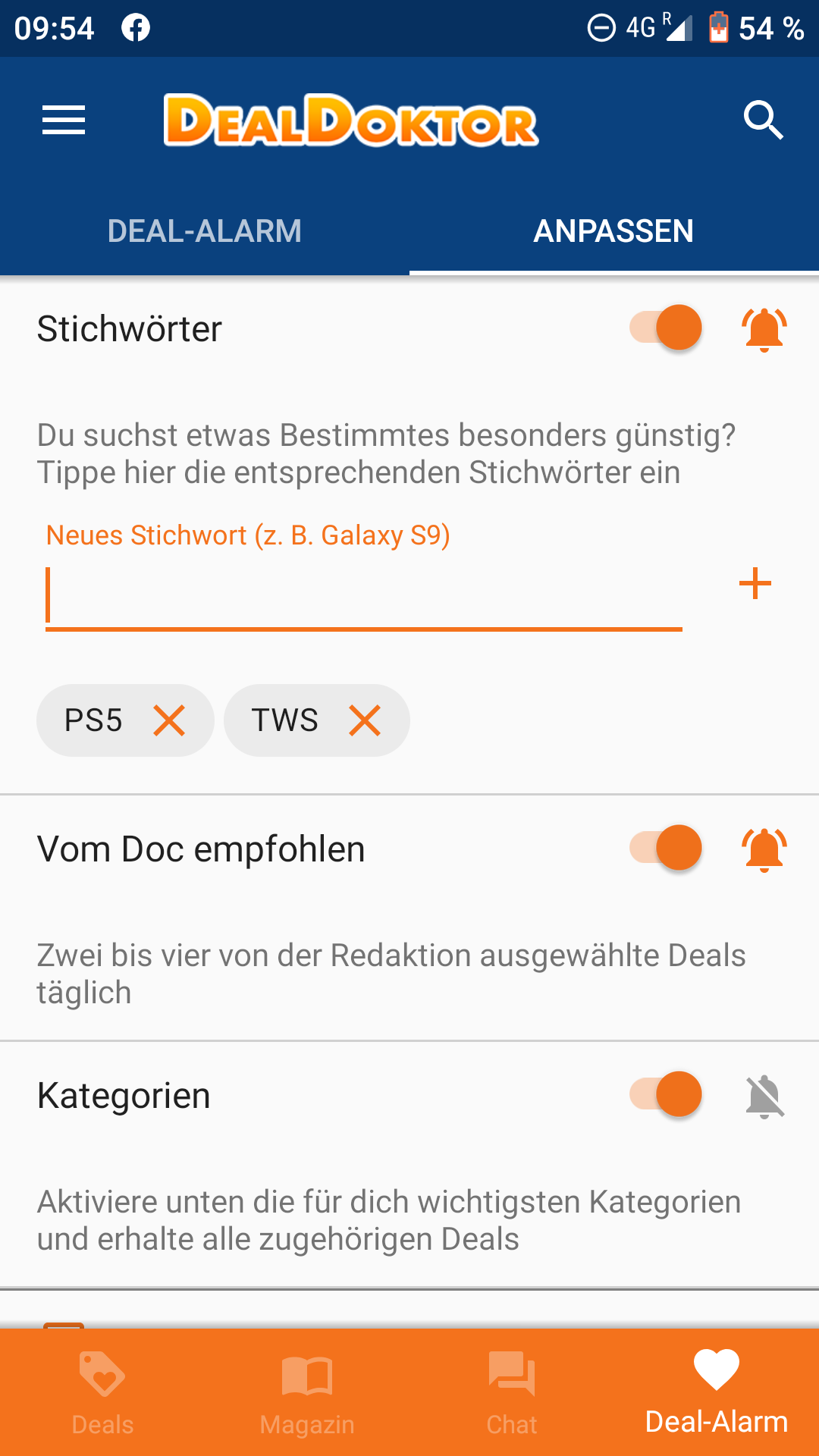Tap the Stichwörter notification bell

[764, 330]
